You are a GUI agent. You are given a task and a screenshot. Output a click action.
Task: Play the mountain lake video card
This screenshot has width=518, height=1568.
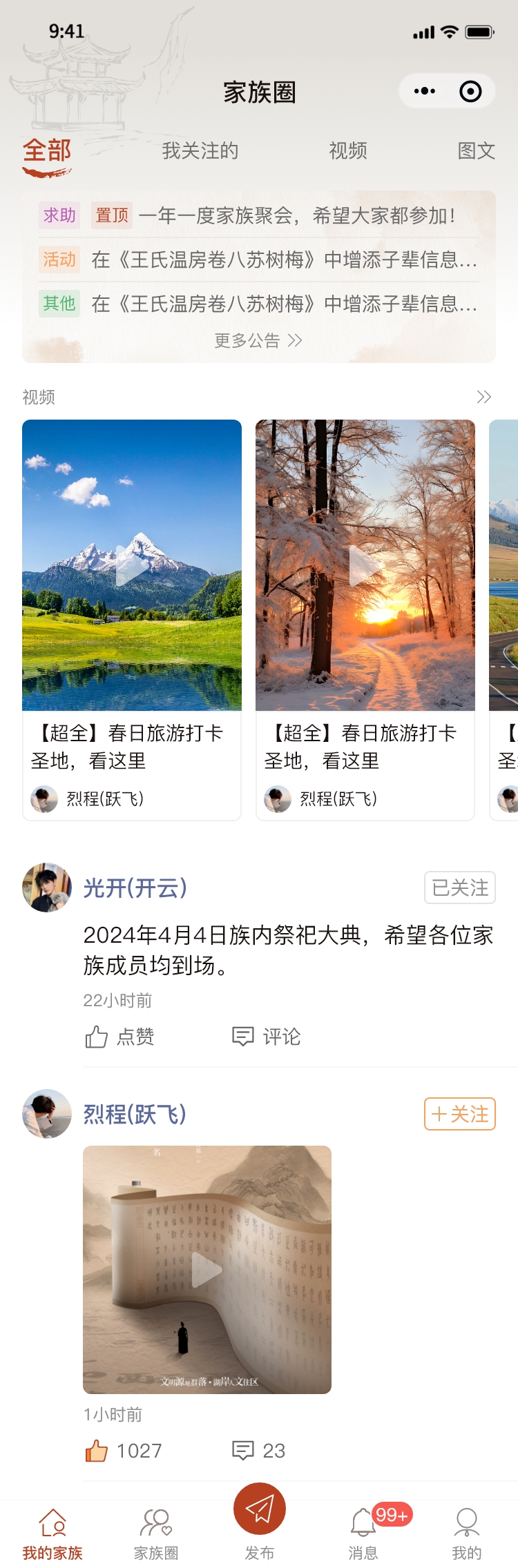point(132,566)
